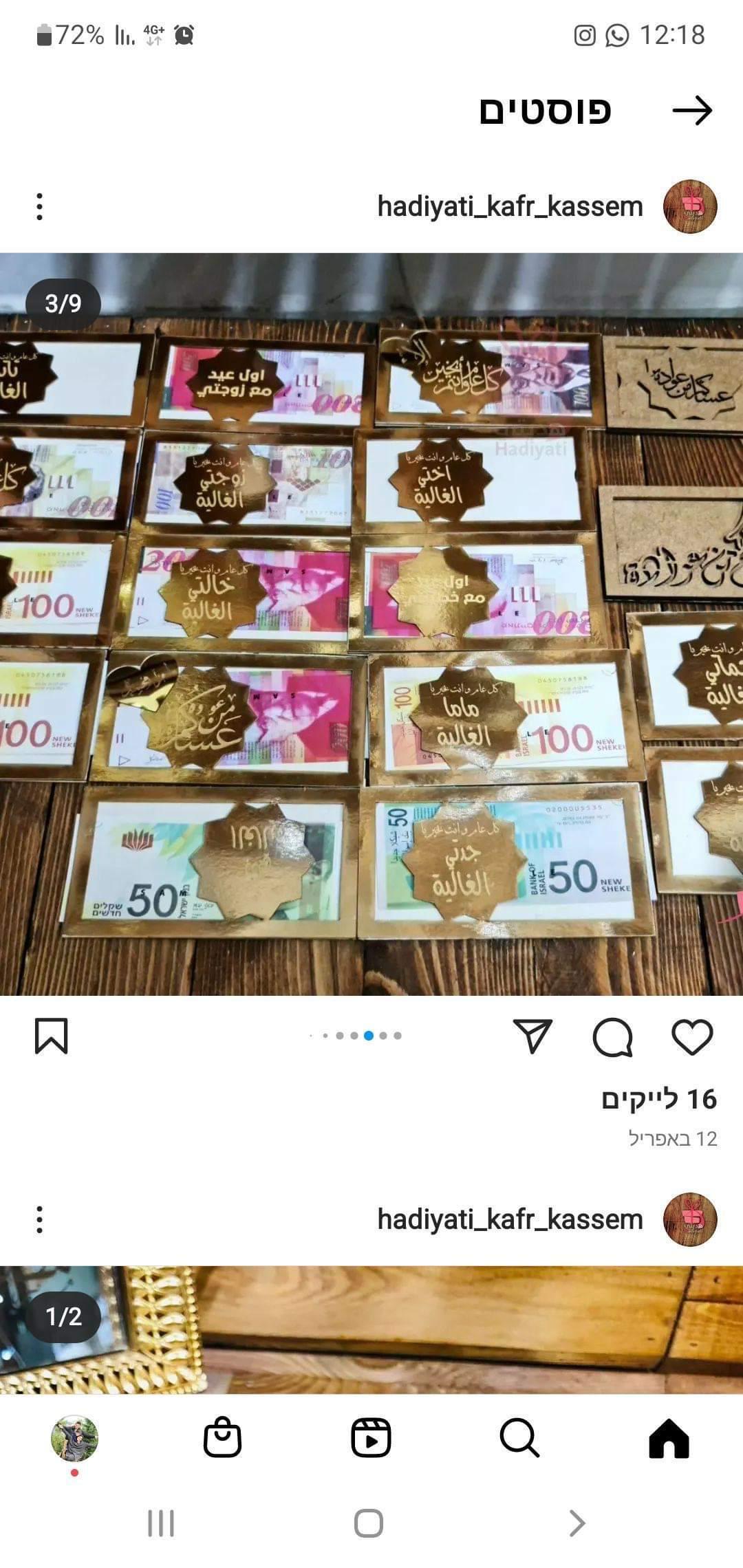Switch to the Home tab
The image size is (743, 1568).
[669, 1438]
